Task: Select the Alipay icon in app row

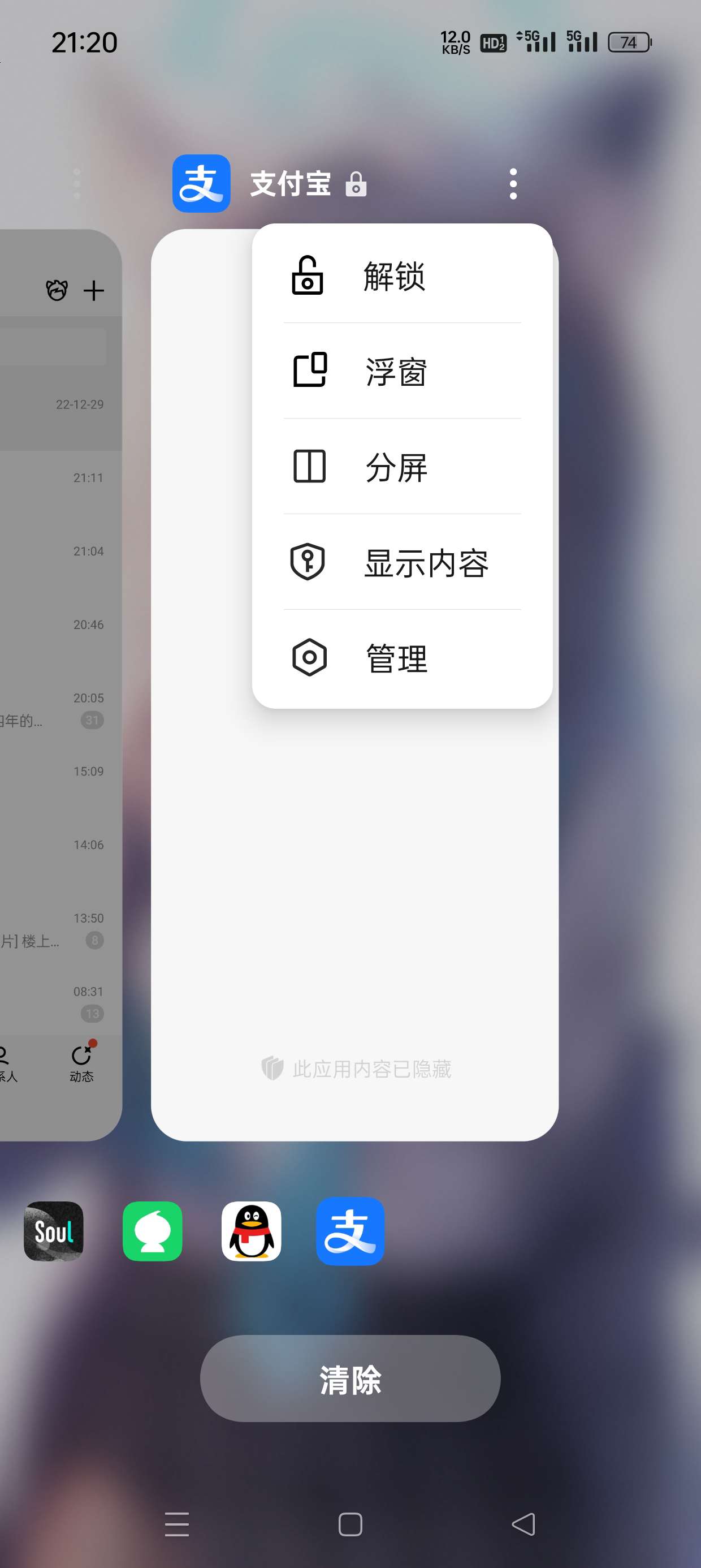Action: 350,1231
